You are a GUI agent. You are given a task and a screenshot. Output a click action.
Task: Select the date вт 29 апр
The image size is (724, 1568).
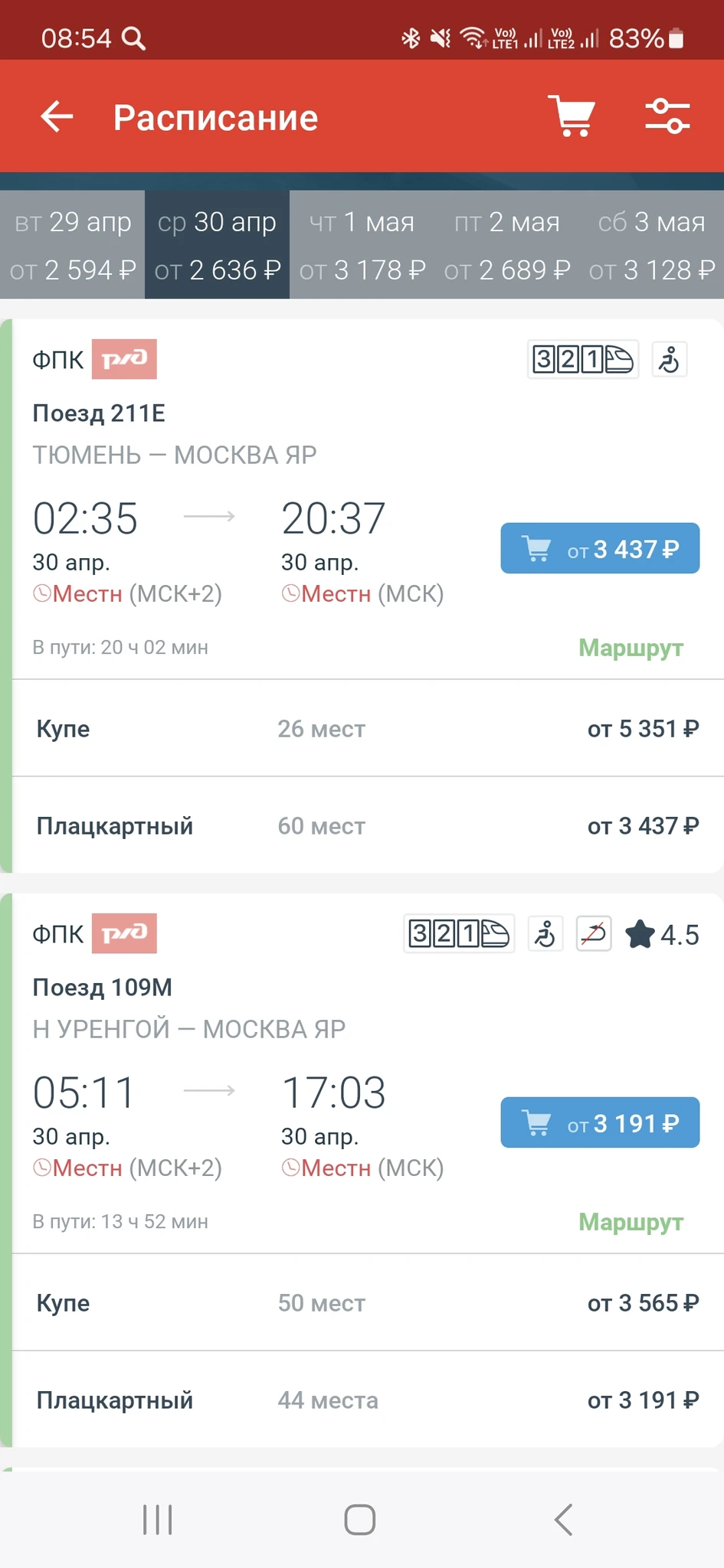73,245
